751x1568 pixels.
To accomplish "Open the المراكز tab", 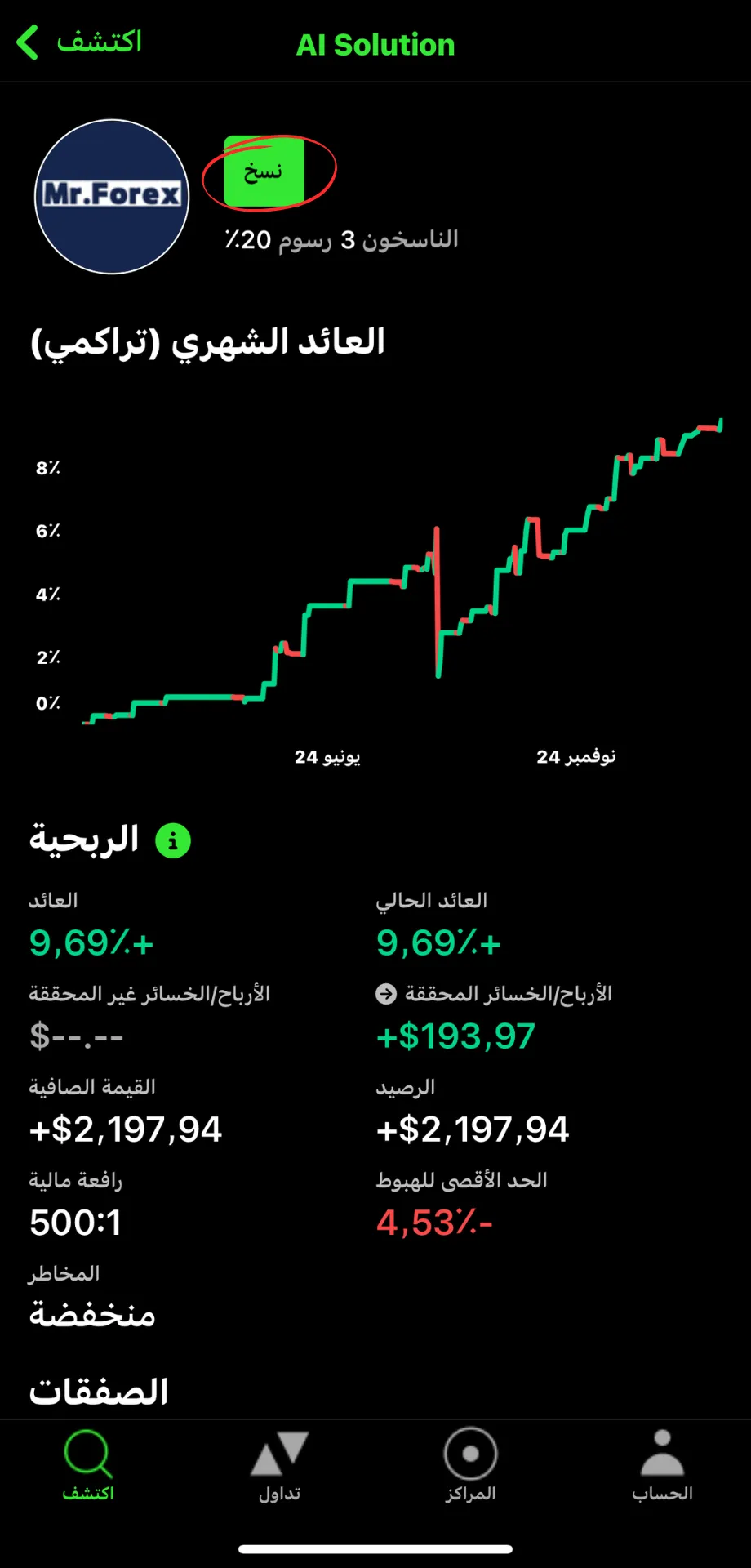I will click(470, 1465).
